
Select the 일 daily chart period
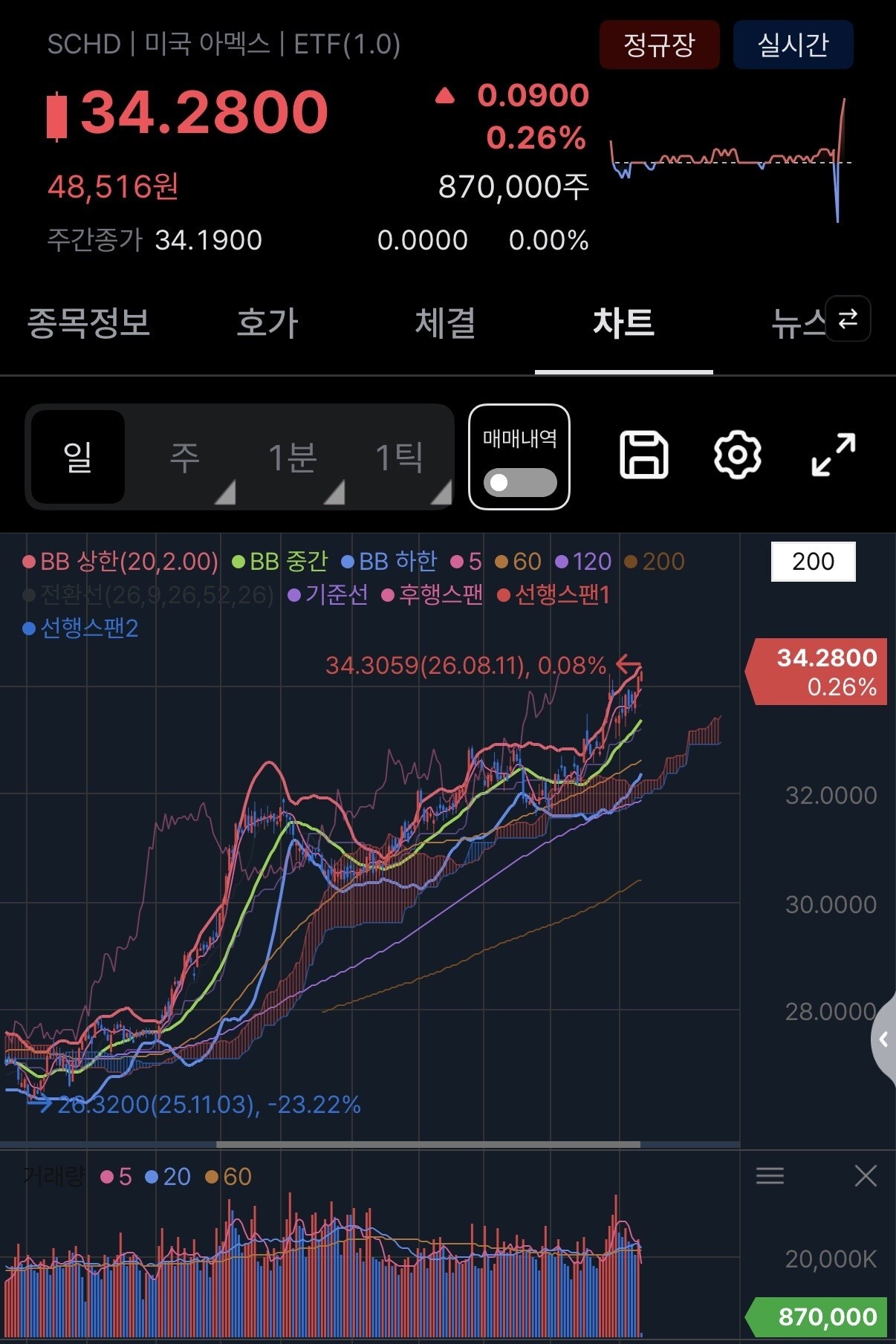(78, 457)
